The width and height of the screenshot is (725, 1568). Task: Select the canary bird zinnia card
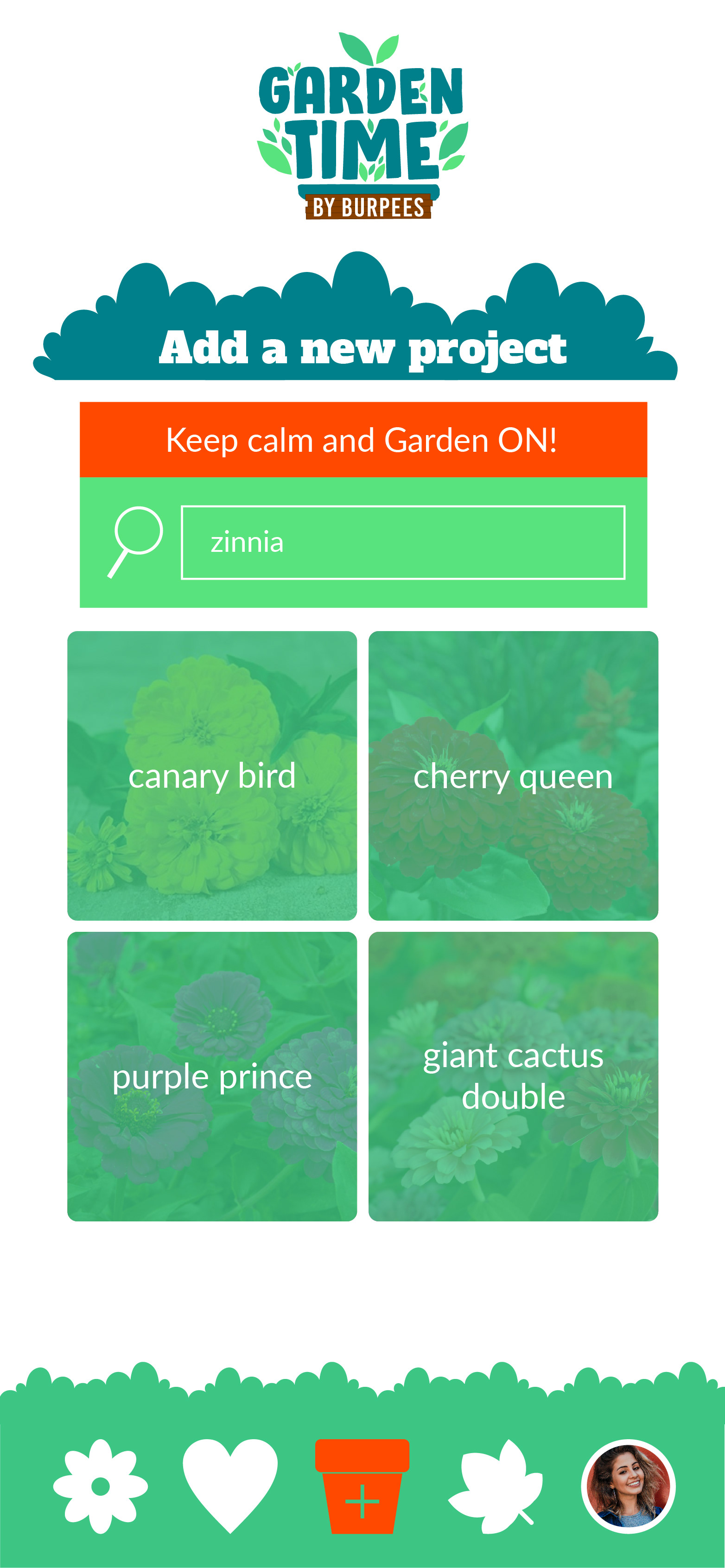coord(212,776)
